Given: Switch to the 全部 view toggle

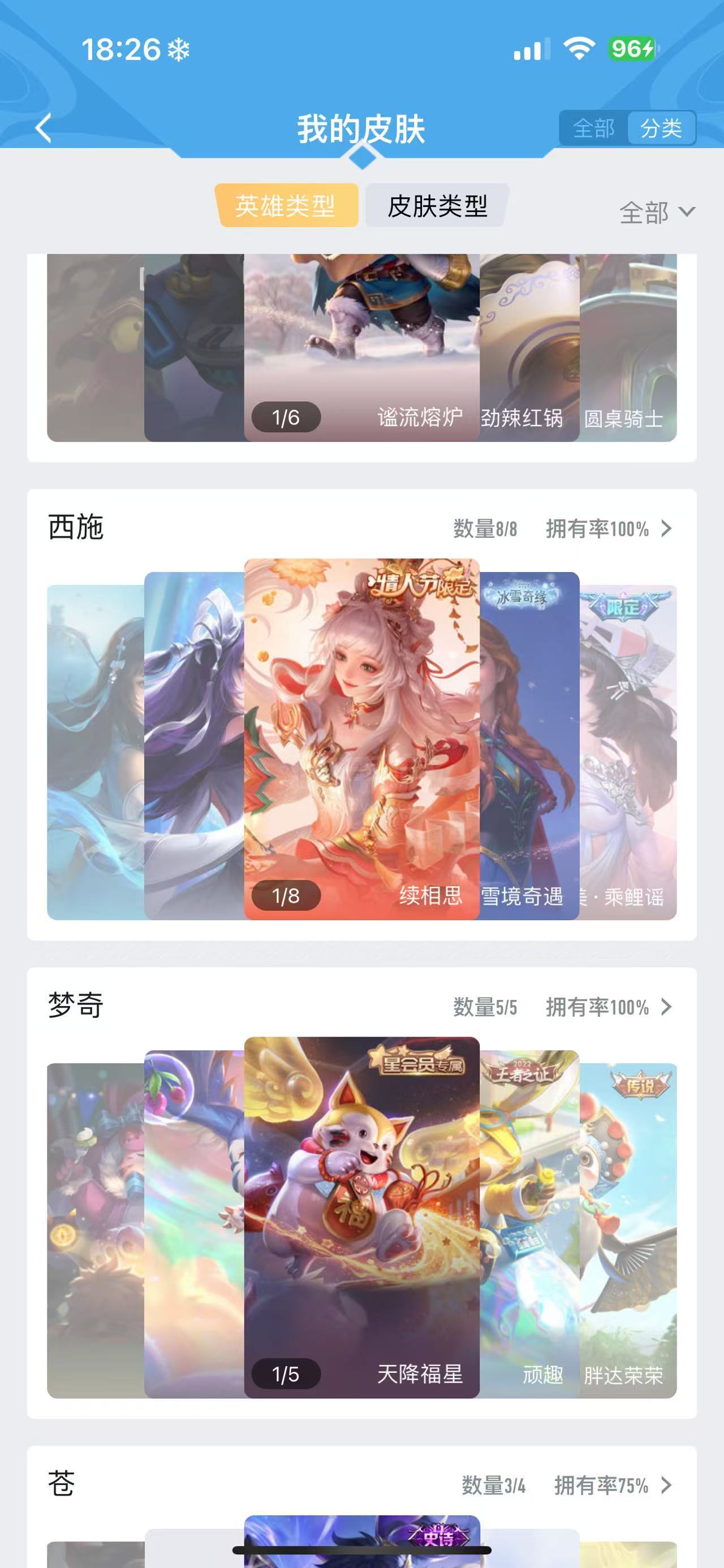Looking at the screenshot, I should coord(594,128).
